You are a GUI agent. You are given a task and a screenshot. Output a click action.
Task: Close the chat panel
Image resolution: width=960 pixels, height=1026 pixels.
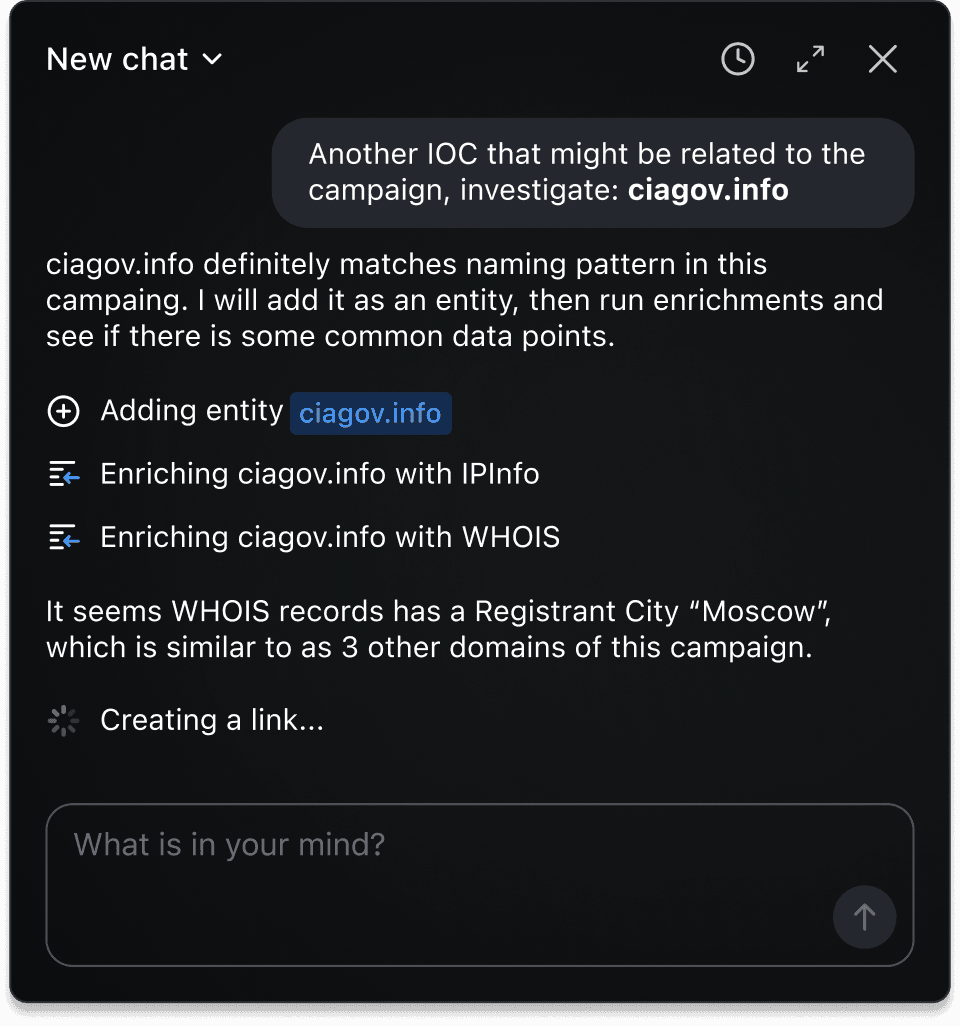pyautogui.click(x=882, y=60)
